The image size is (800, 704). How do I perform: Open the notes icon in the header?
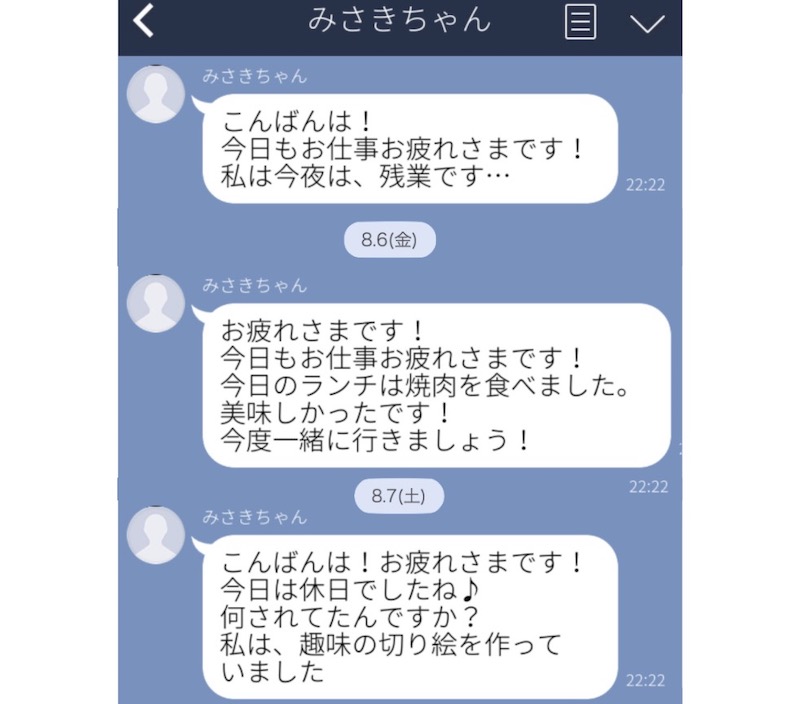(x=580, y=22)
